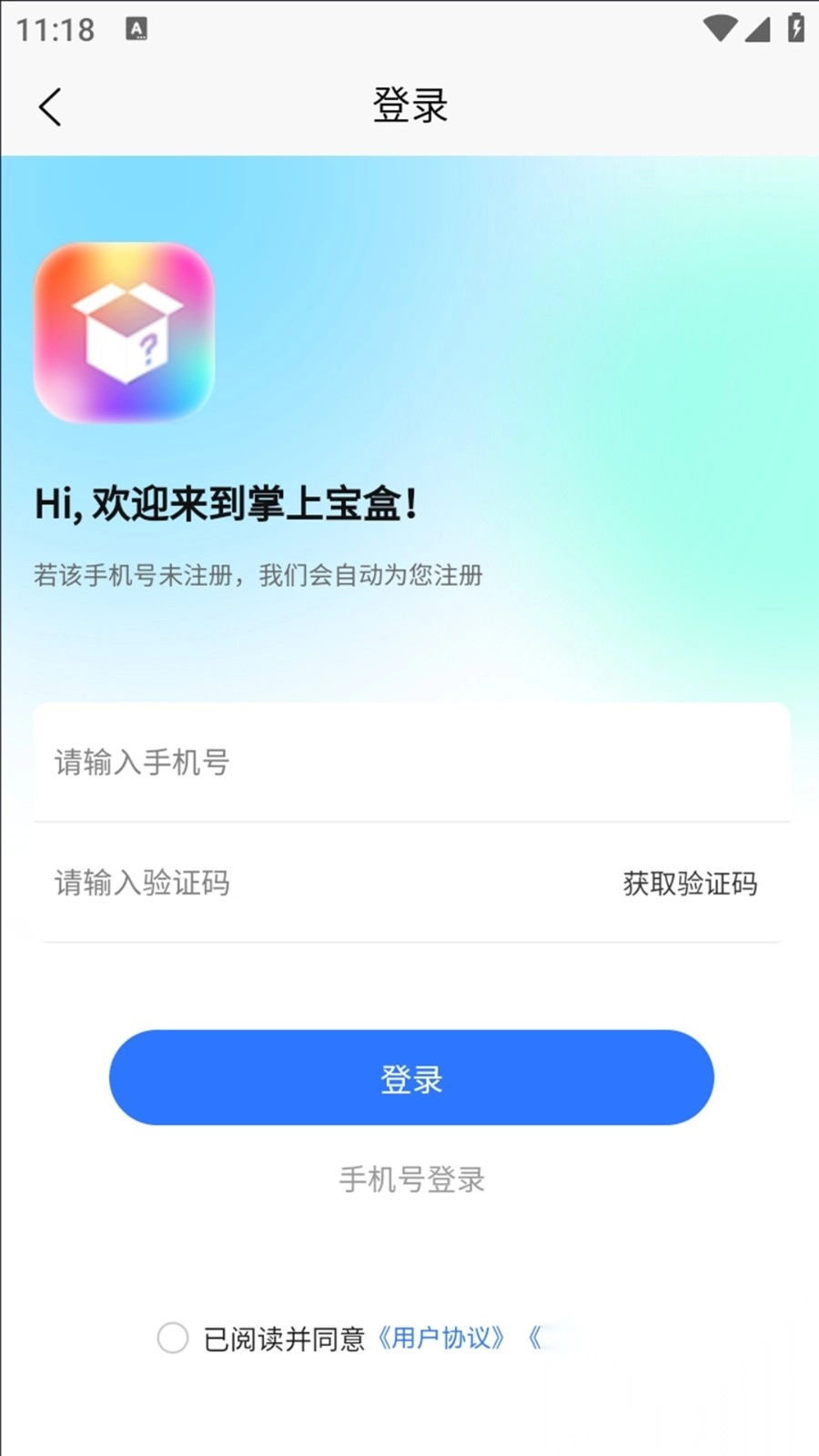Toggle acceptance of the user agreement
This screenshot has width=819, height=1456.
tap(173, 1339)
